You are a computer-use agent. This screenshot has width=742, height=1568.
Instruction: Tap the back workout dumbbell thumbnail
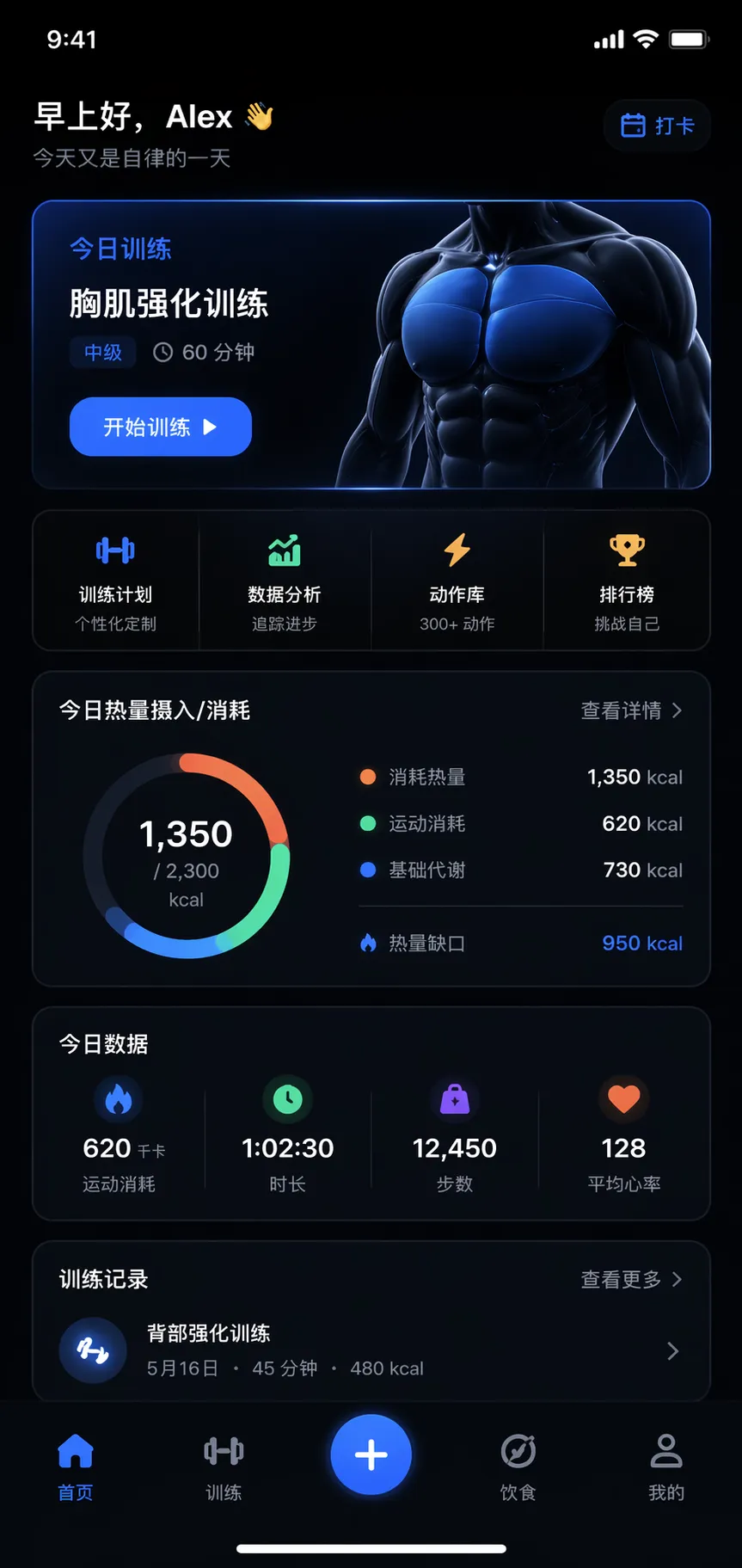pos(92,1350)
